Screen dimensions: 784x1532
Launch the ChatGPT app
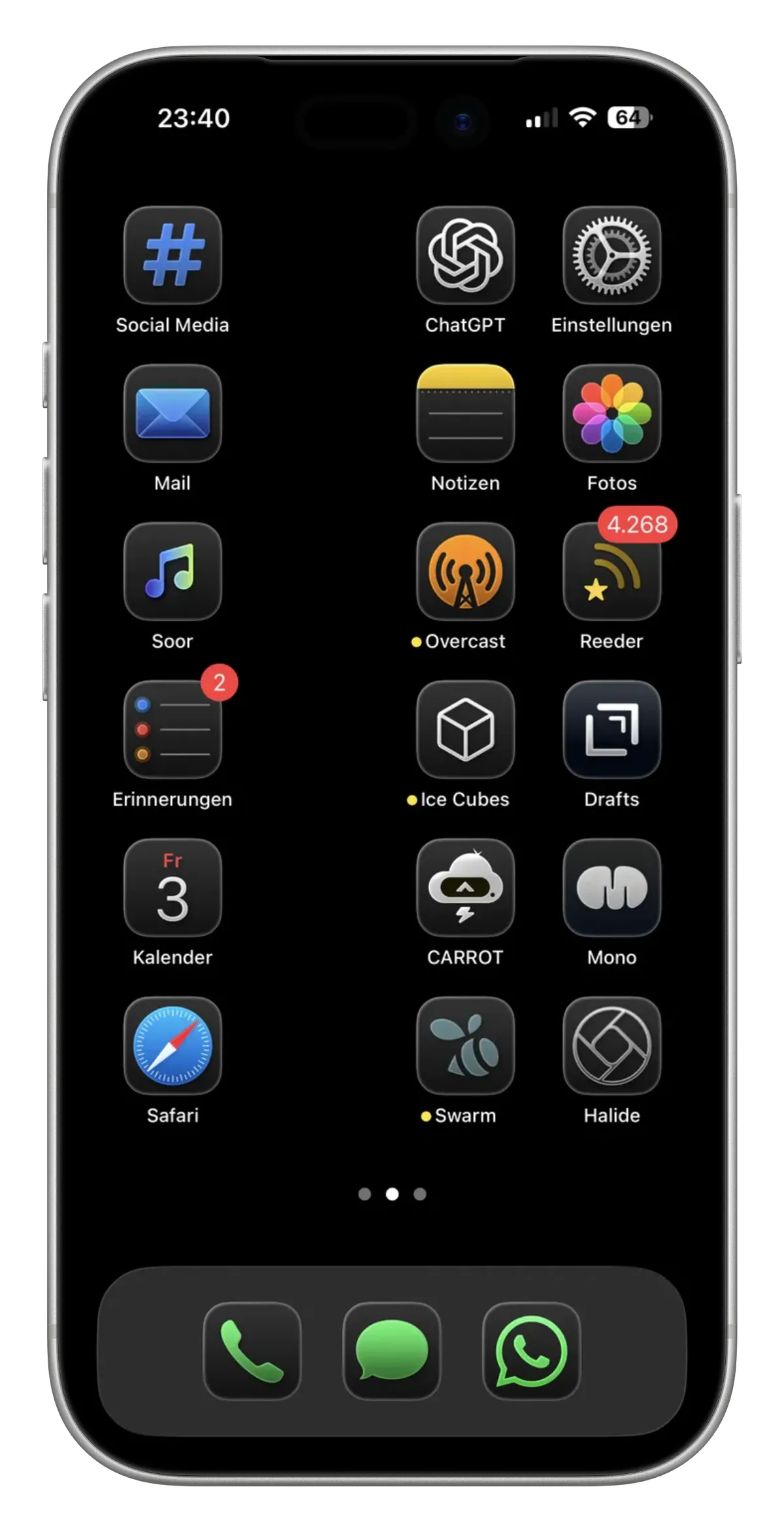point(465,255)
